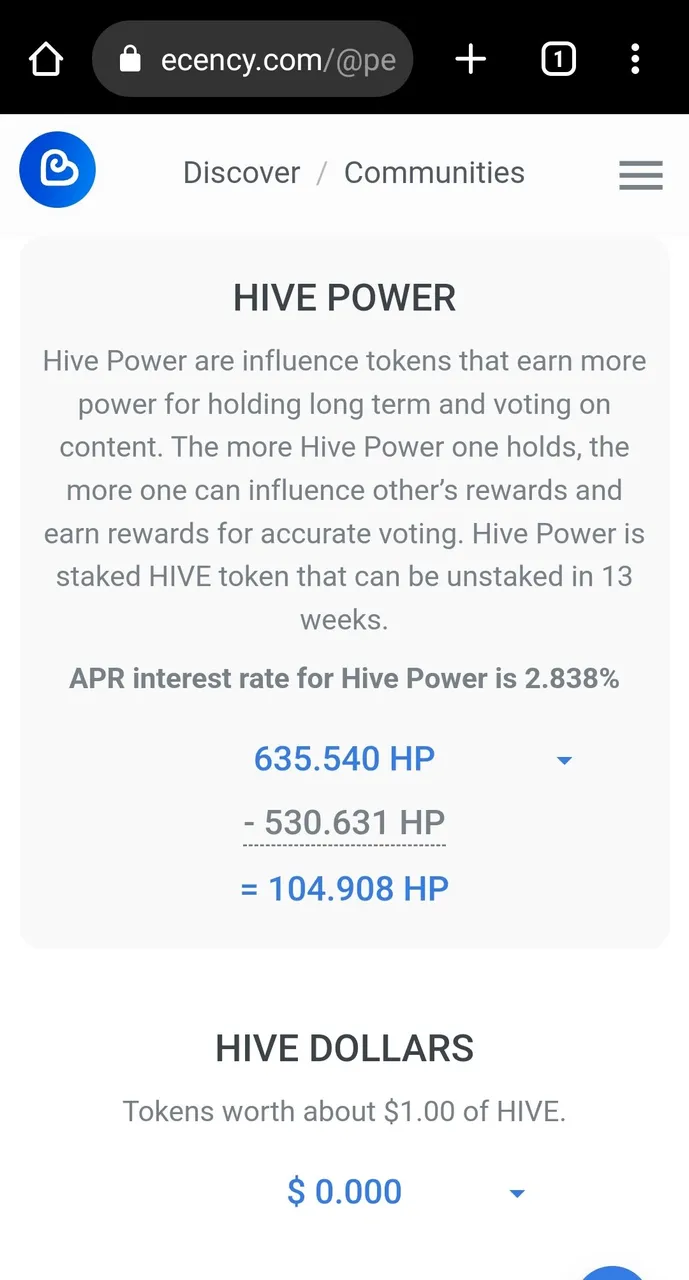Go to Communities
The height and width of the screenshot is (1280, 689).
434,172
